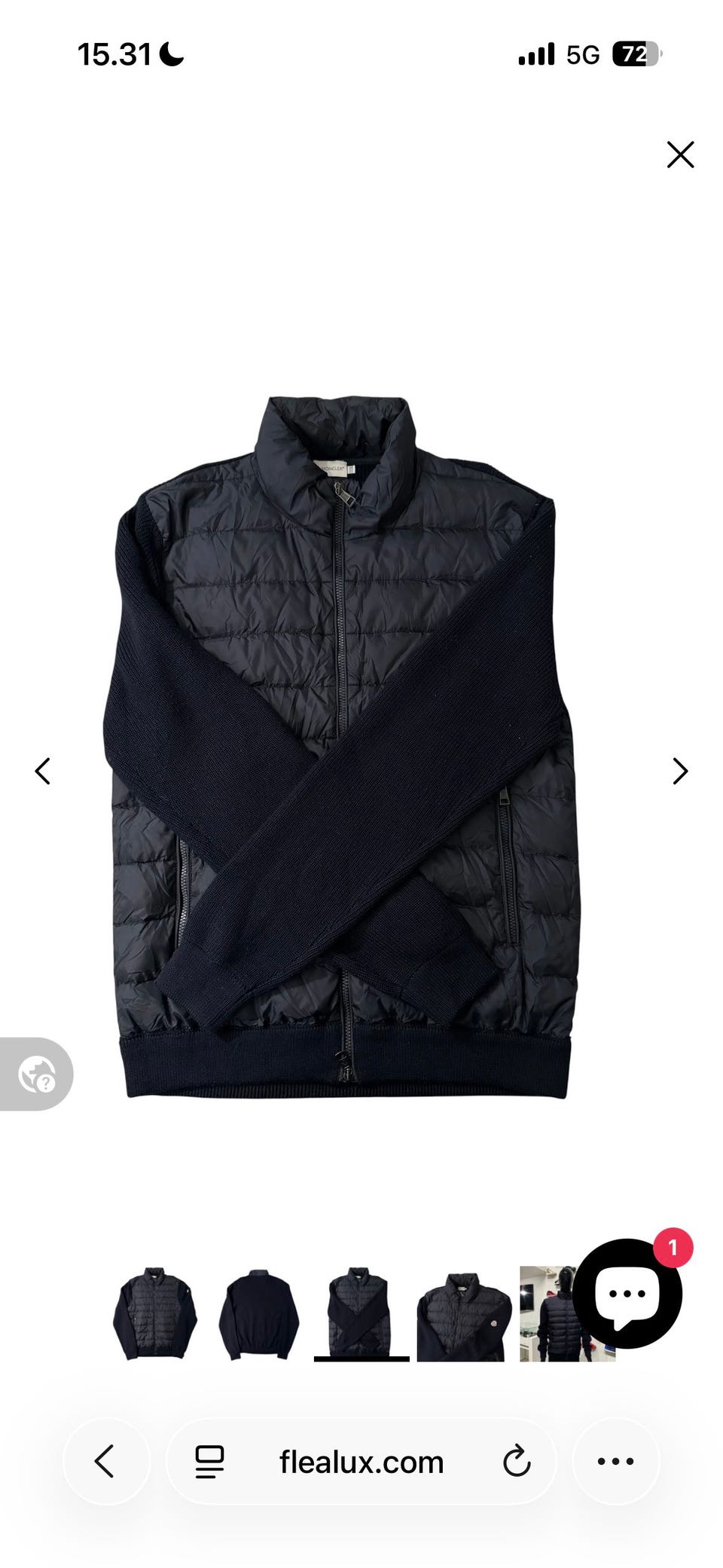Show the previous product photo
Viewport: 723px width, 1568px height.
[x=43, y=771]
